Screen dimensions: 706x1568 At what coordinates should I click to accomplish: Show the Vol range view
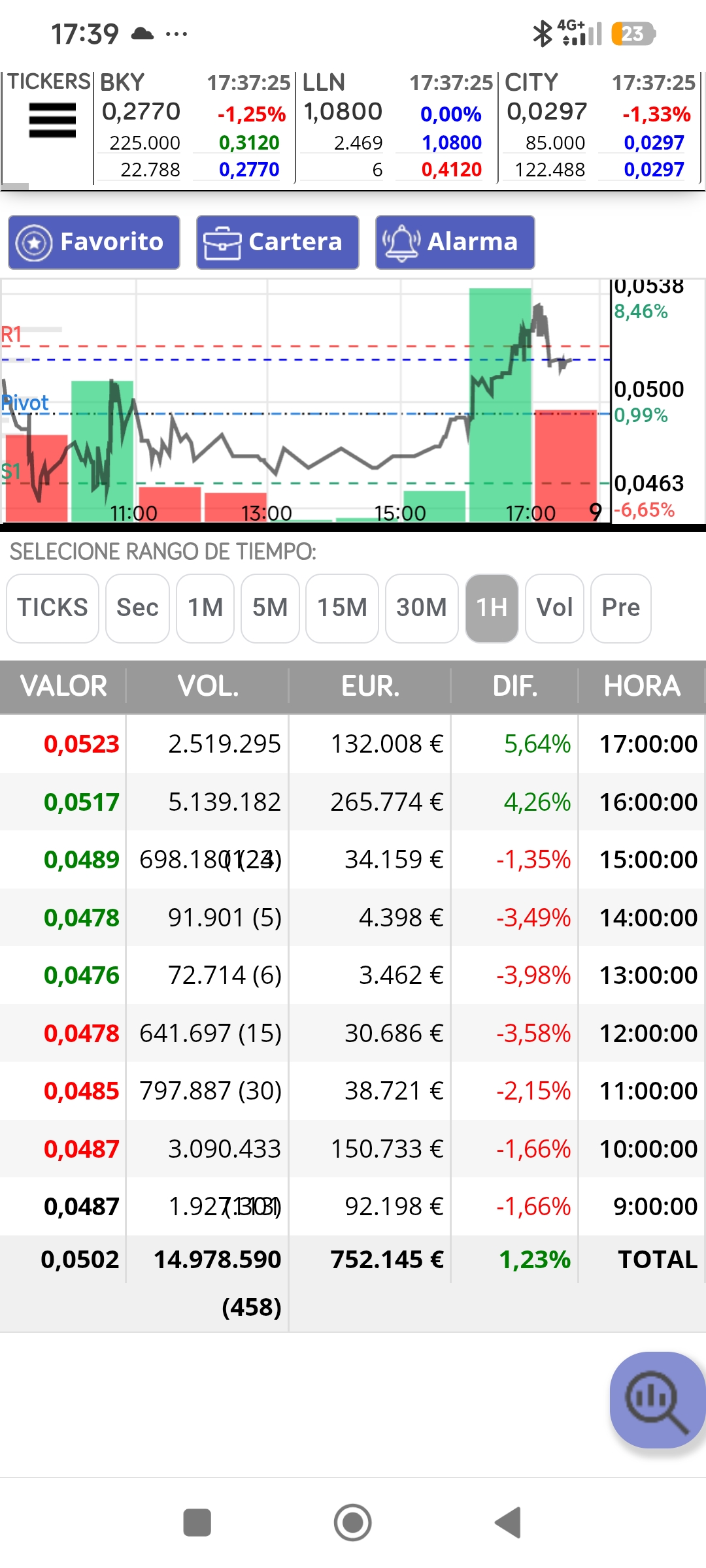554,608
